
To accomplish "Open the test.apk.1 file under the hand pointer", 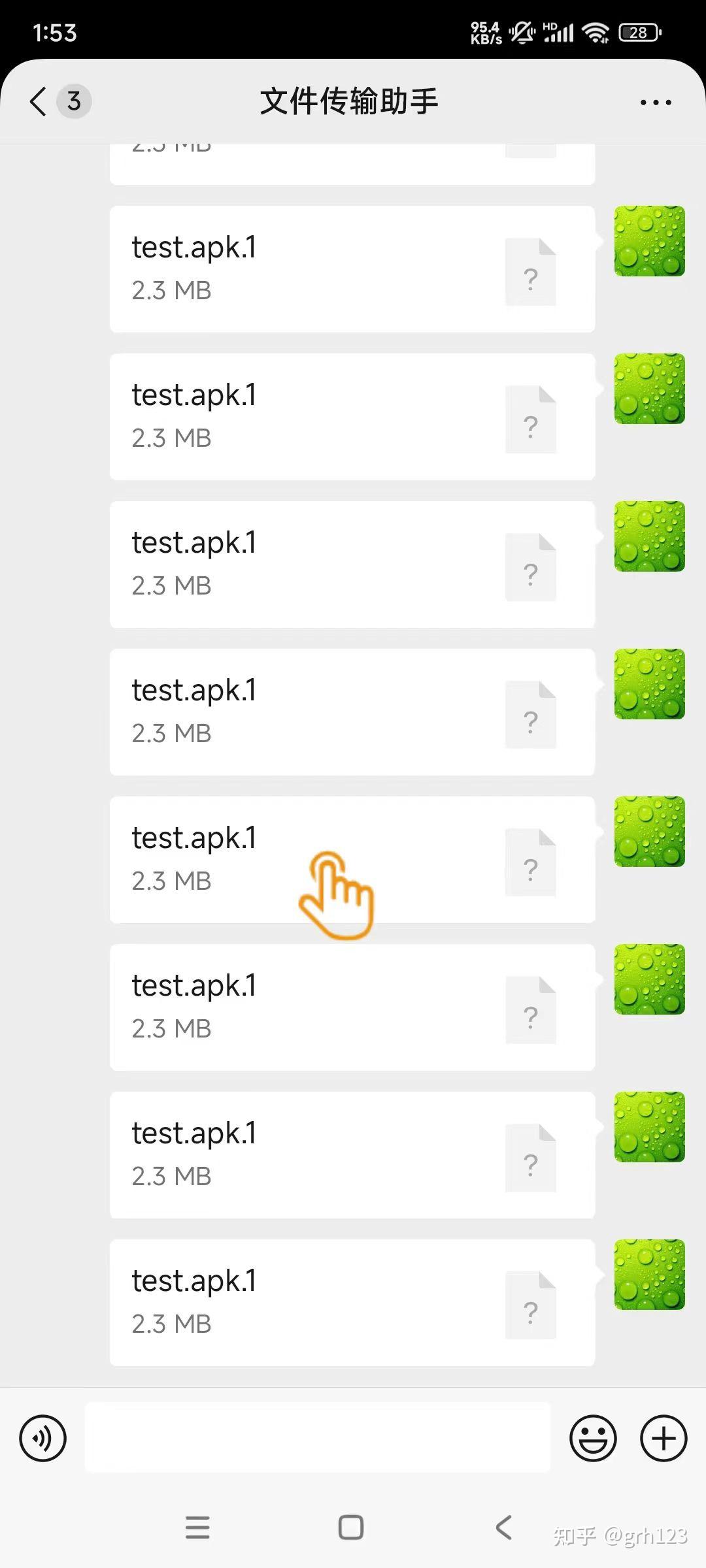I will pyautogui.click(x=352, y=859).
